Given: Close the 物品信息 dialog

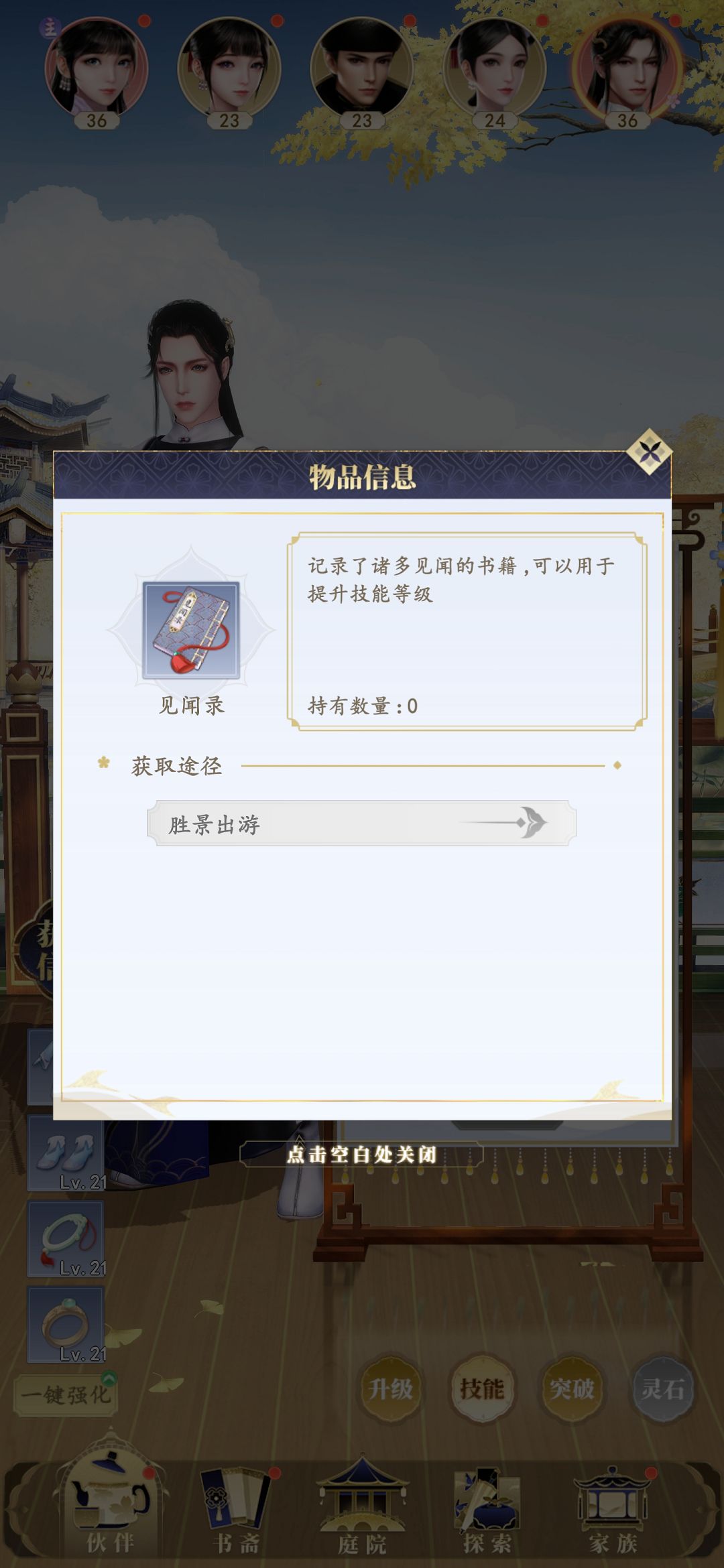Looking at the screenshot, I should 648,452.
